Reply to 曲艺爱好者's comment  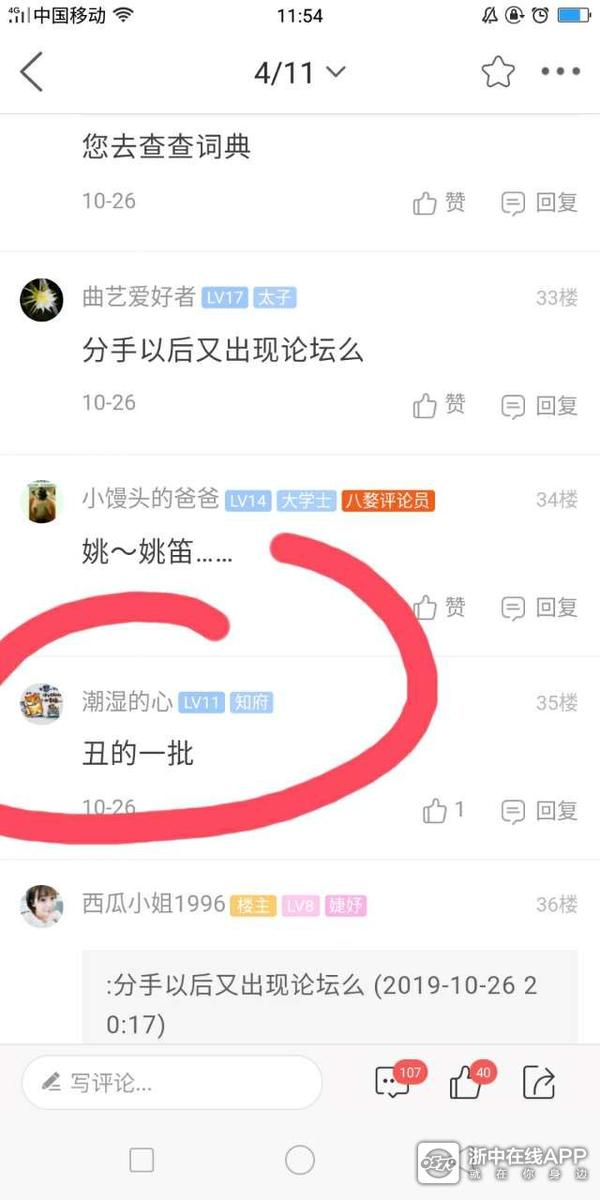click(x=540, y=405)
